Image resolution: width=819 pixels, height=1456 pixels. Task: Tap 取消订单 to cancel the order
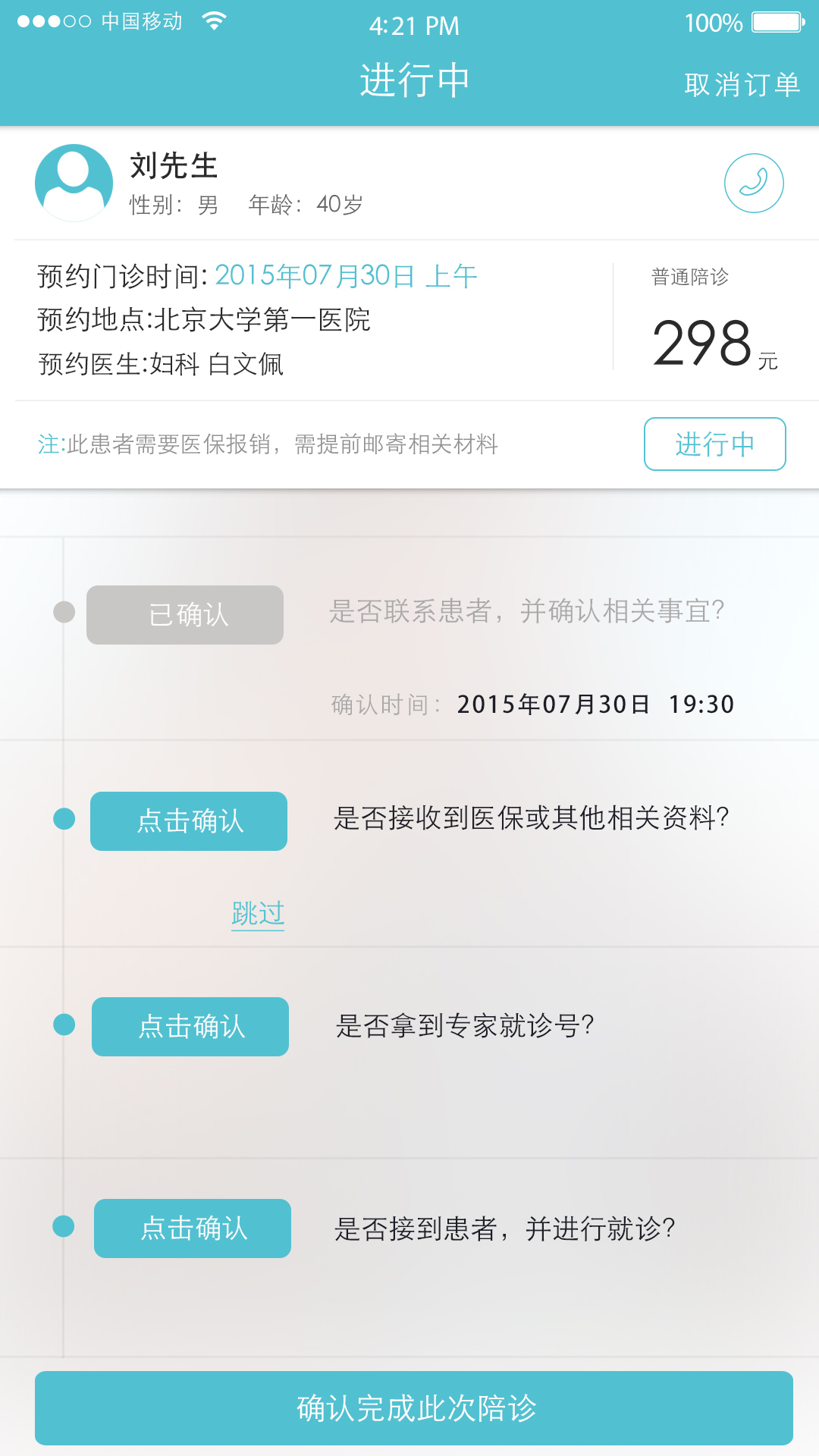tap(742, 84)
